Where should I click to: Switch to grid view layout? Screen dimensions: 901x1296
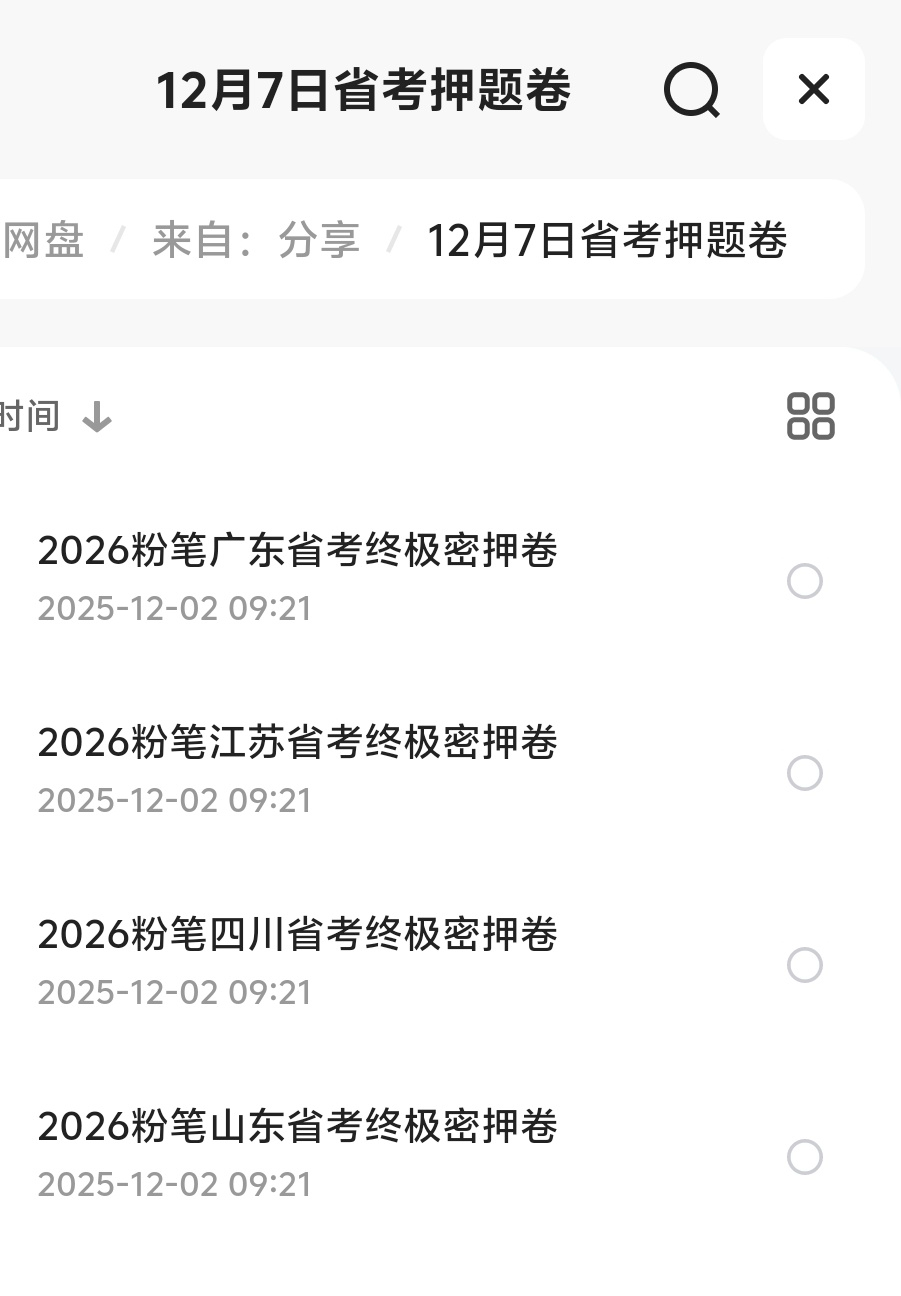click(x=810, y=416)
